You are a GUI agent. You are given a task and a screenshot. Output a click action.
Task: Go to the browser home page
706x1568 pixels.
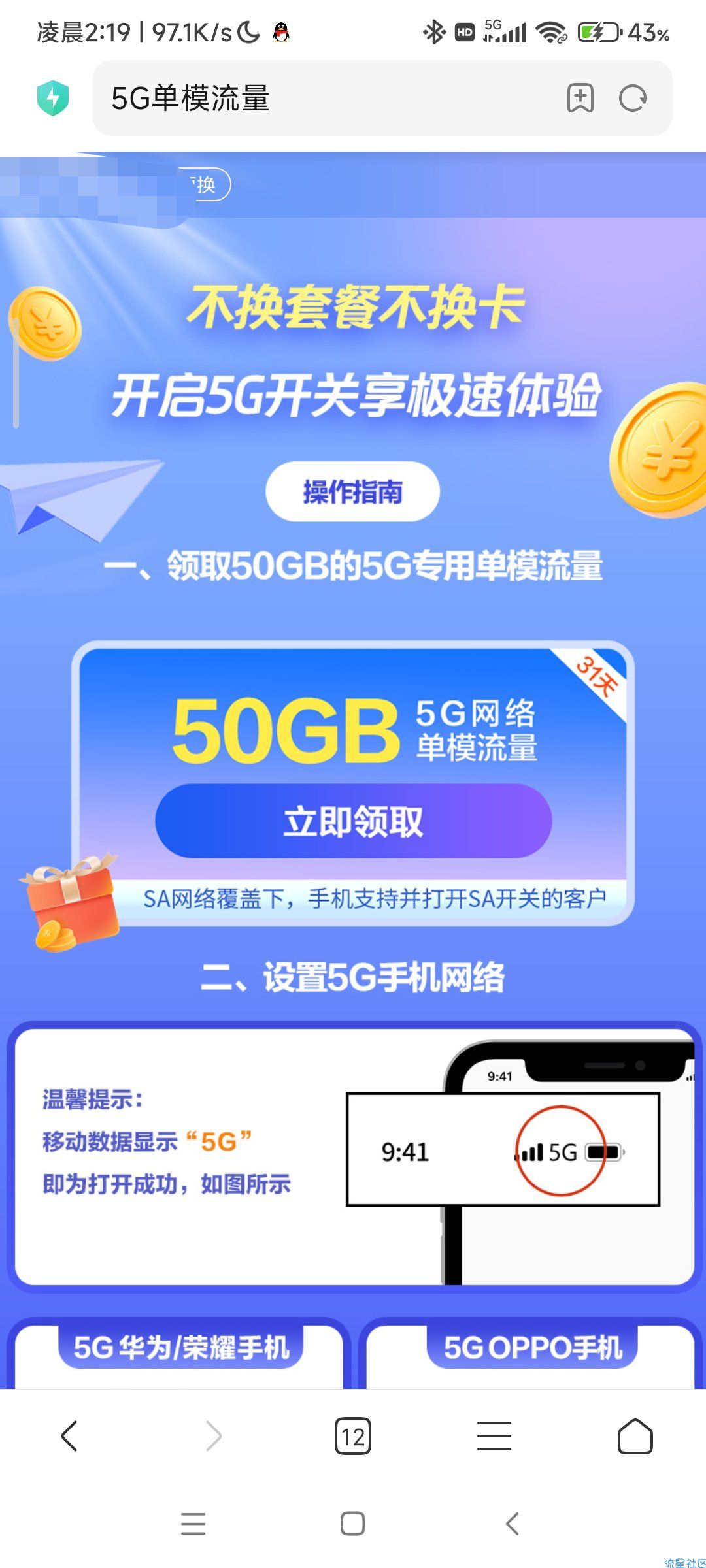[635, 1436]
